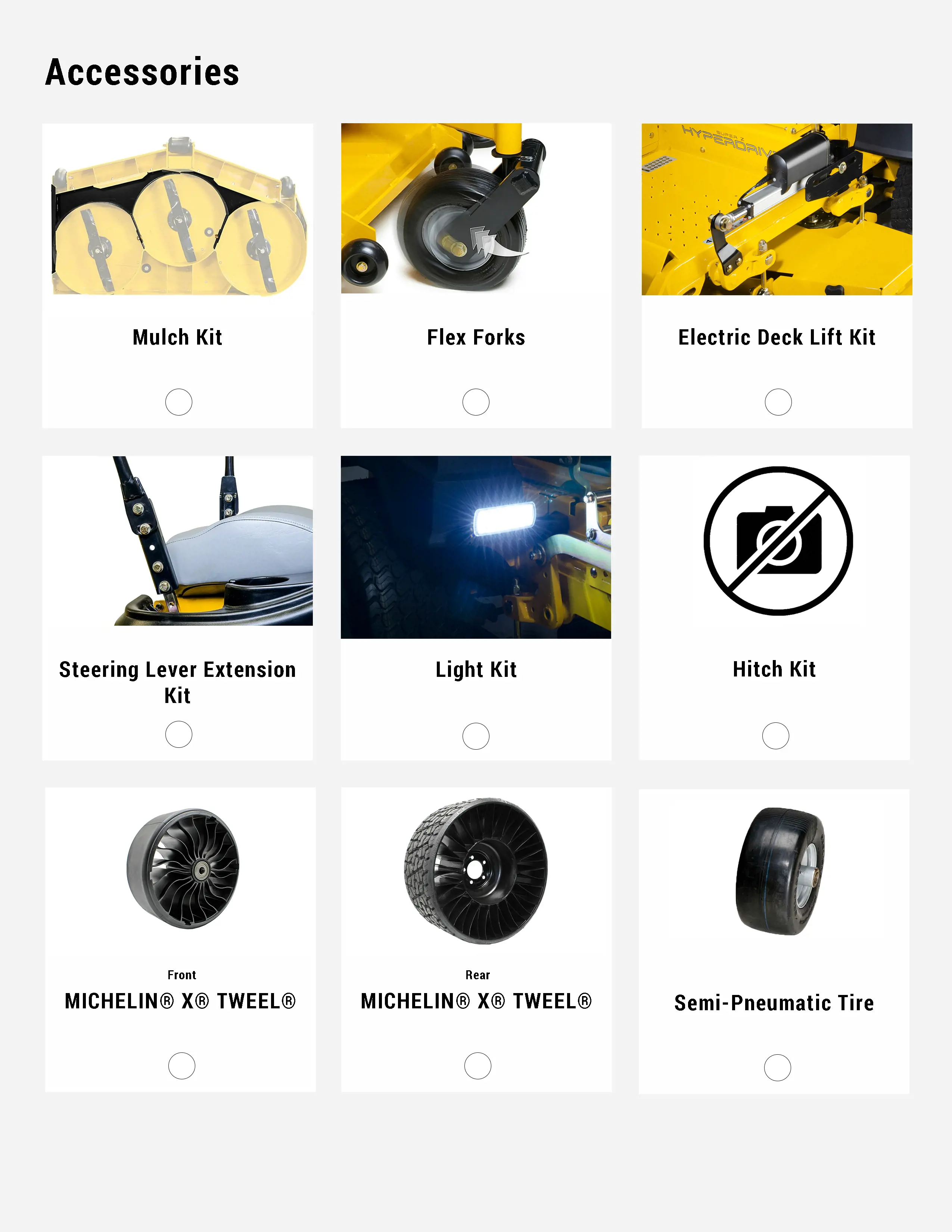The image size is (952, 1232).
Task: Choose the Flex Forks option
Action: (x=476, y=402)
